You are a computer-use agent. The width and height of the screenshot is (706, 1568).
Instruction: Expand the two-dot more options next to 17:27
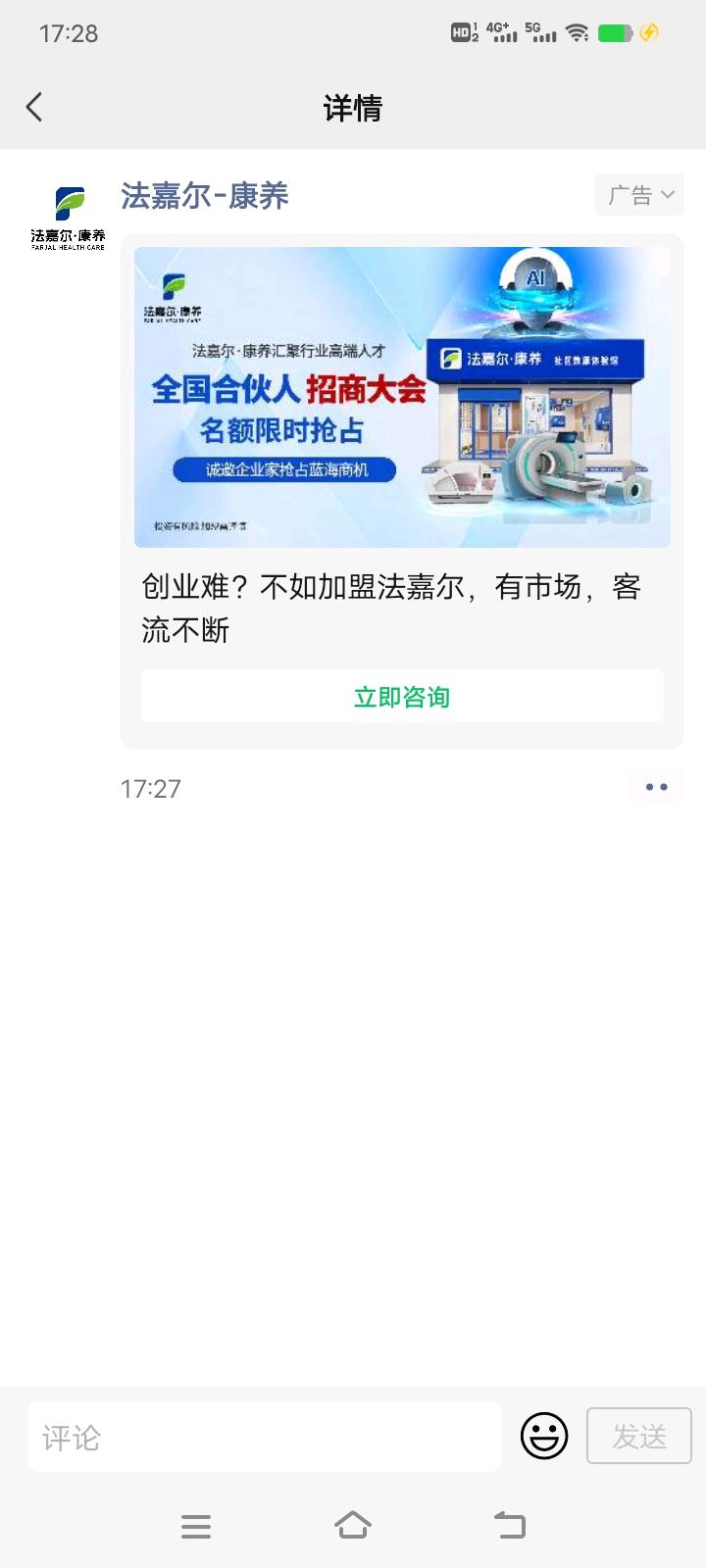point(657,787)
